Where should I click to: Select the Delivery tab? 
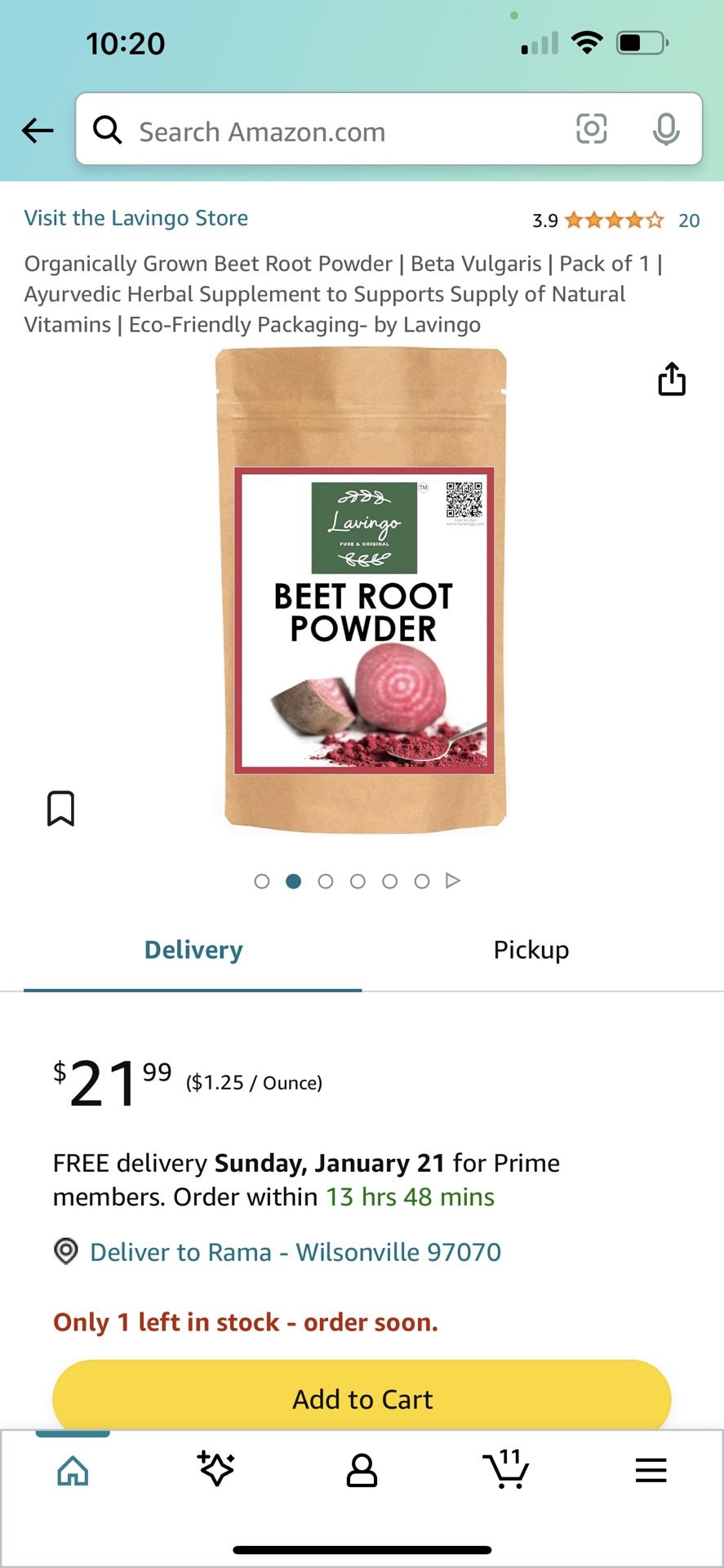(x=193, y=950)
